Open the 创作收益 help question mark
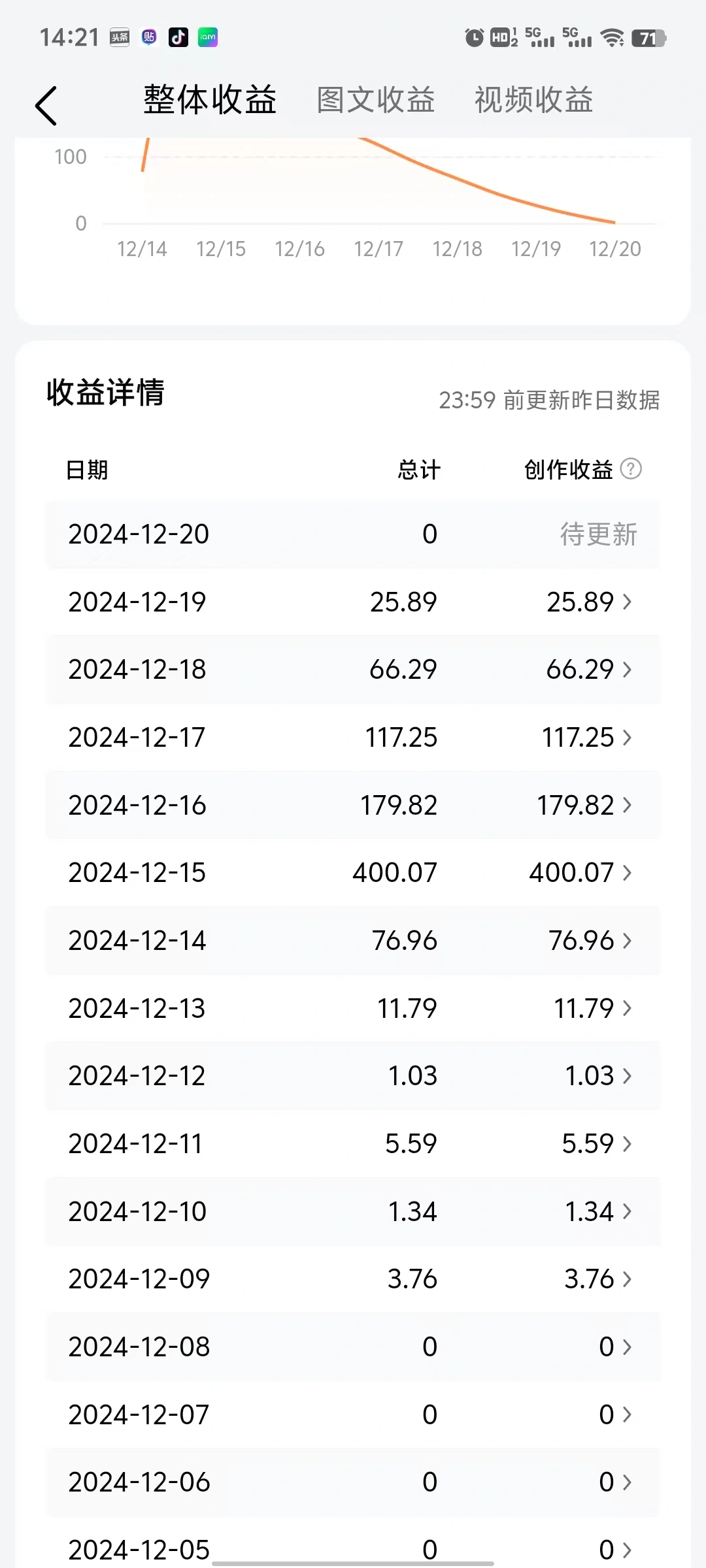Image resolution: width=706 pixels, height=1568 pixels. tap(631, 469)
